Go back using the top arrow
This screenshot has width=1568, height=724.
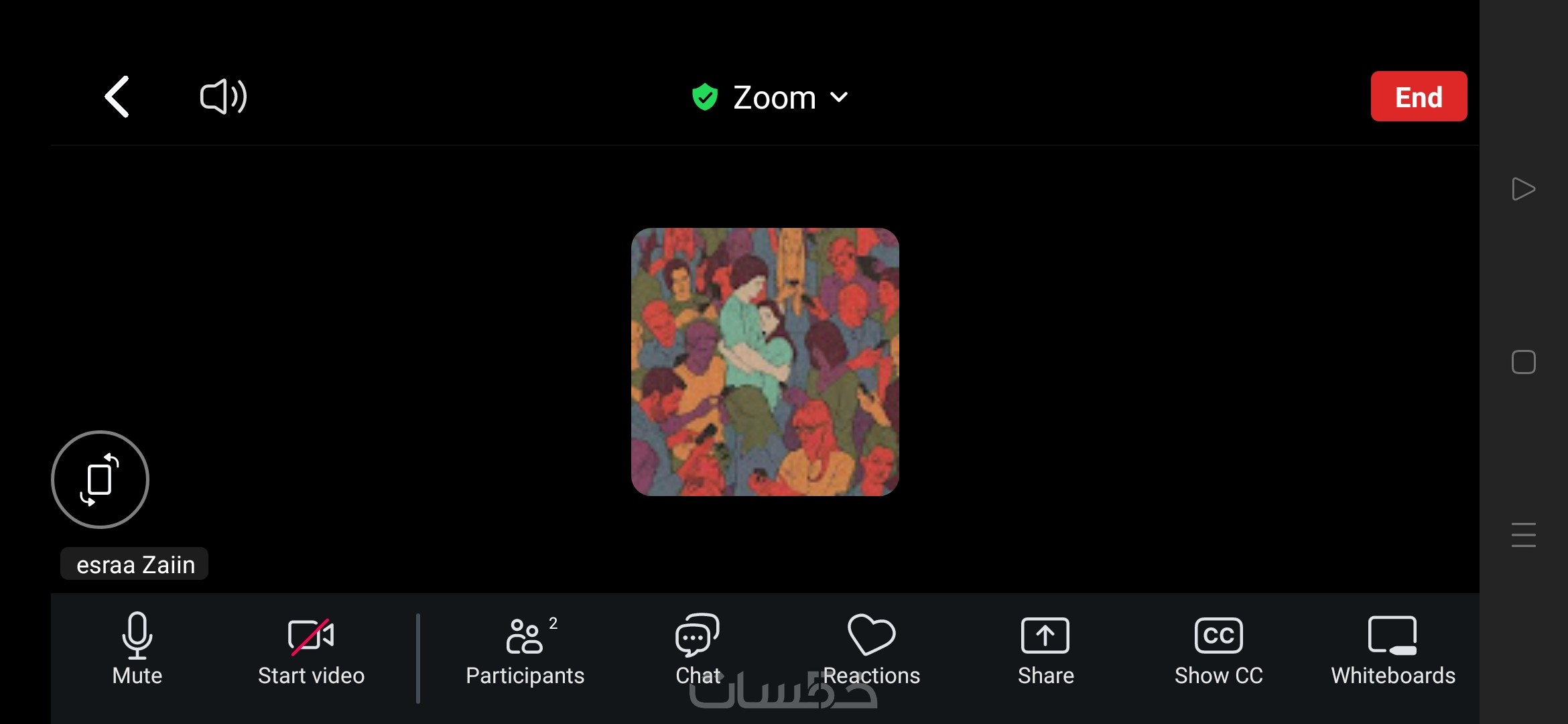[x=117, y=97]
